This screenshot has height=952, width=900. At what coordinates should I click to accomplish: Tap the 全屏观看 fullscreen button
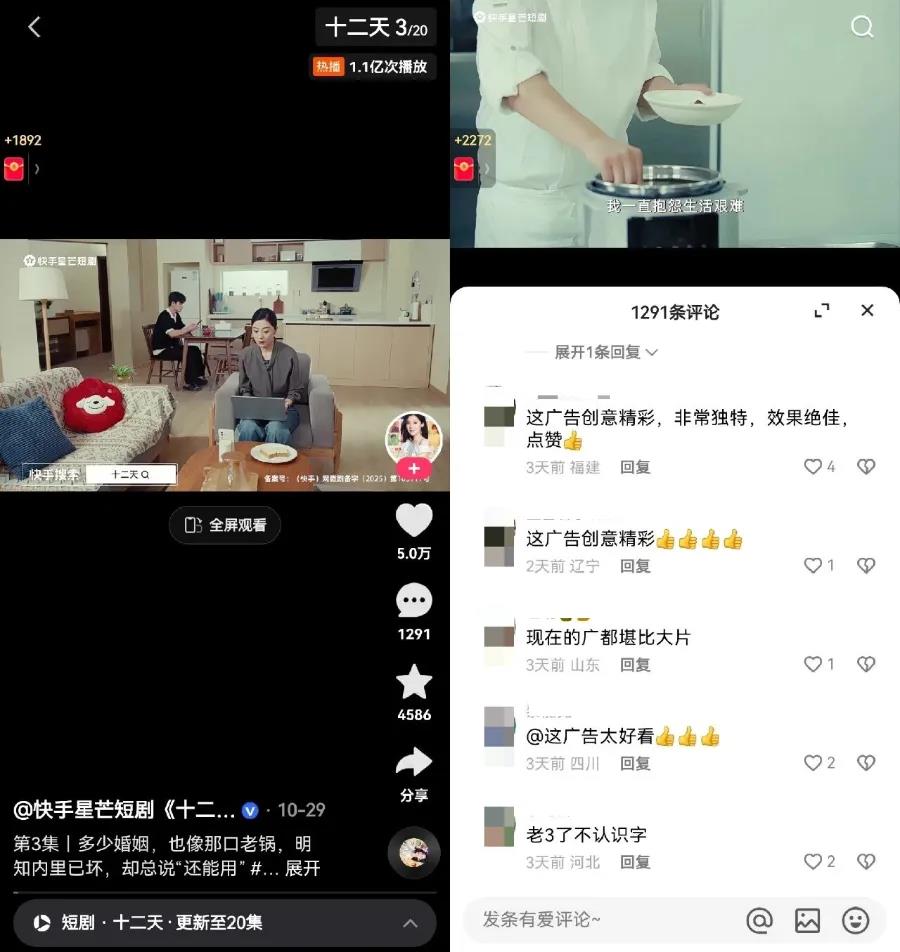(225, 525)
